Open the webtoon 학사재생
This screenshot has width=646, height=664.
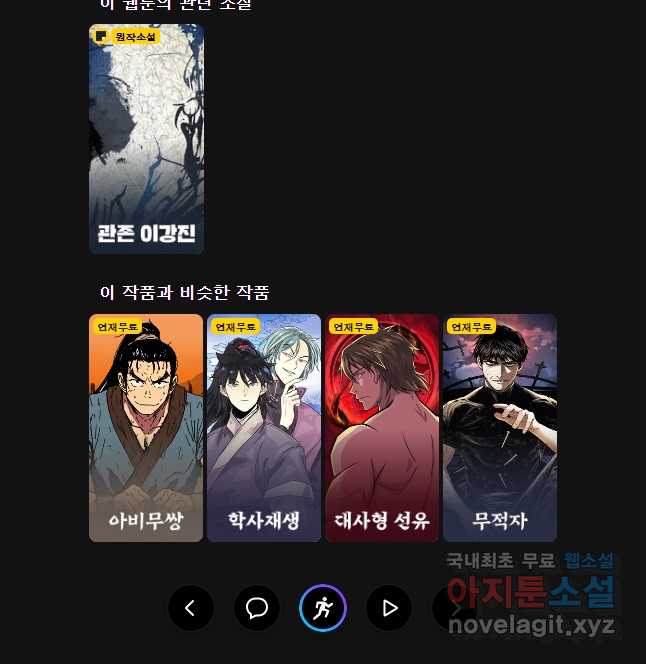coord(264,428)
